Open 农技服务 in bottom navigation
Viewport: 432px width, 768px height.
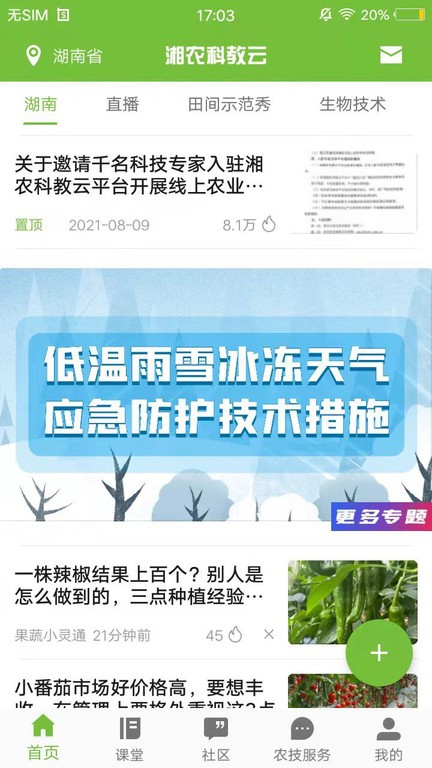[x=302, y=739]
